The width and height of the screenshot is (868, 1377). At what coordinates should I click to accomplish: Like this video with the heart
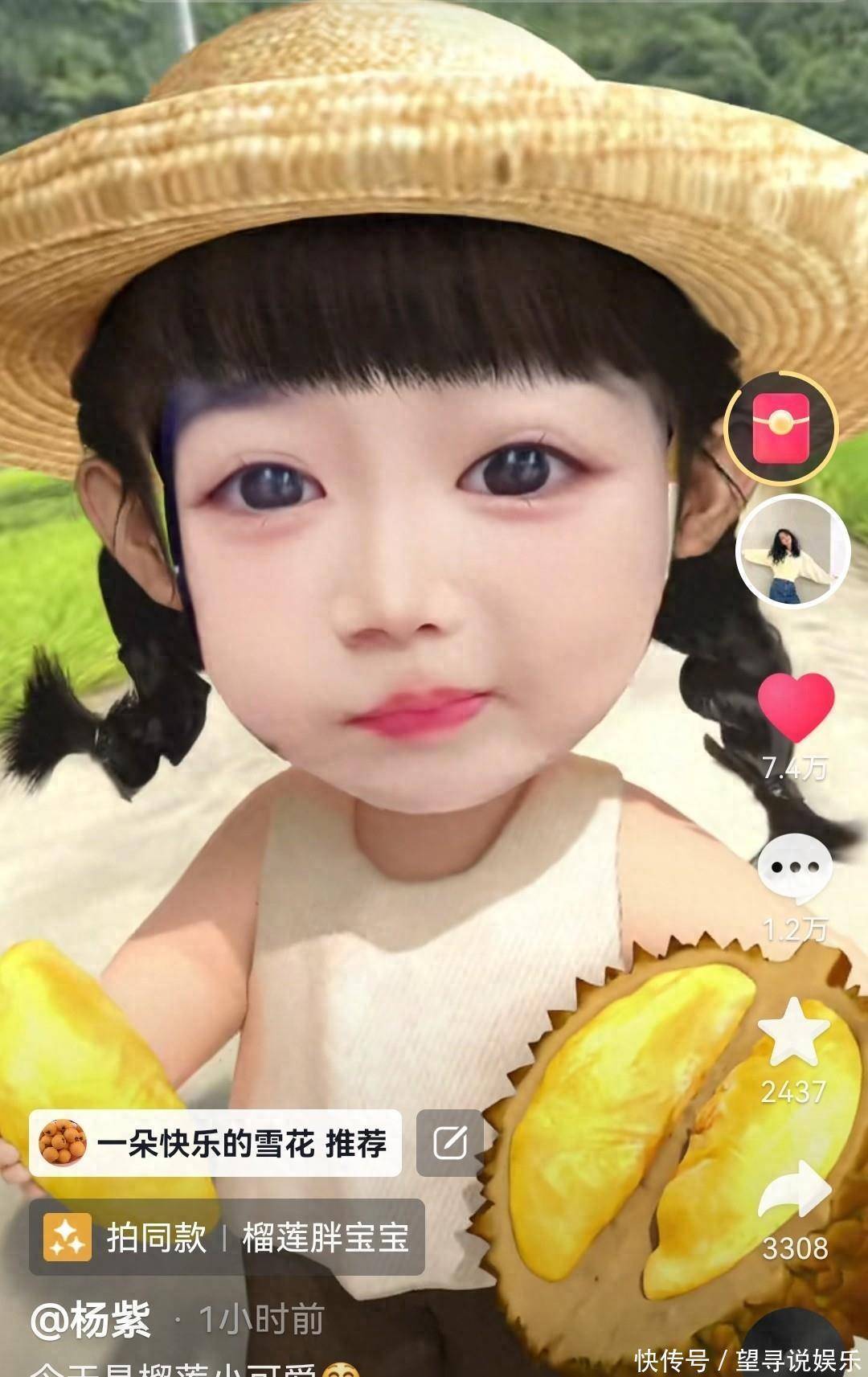pos(796,708)
